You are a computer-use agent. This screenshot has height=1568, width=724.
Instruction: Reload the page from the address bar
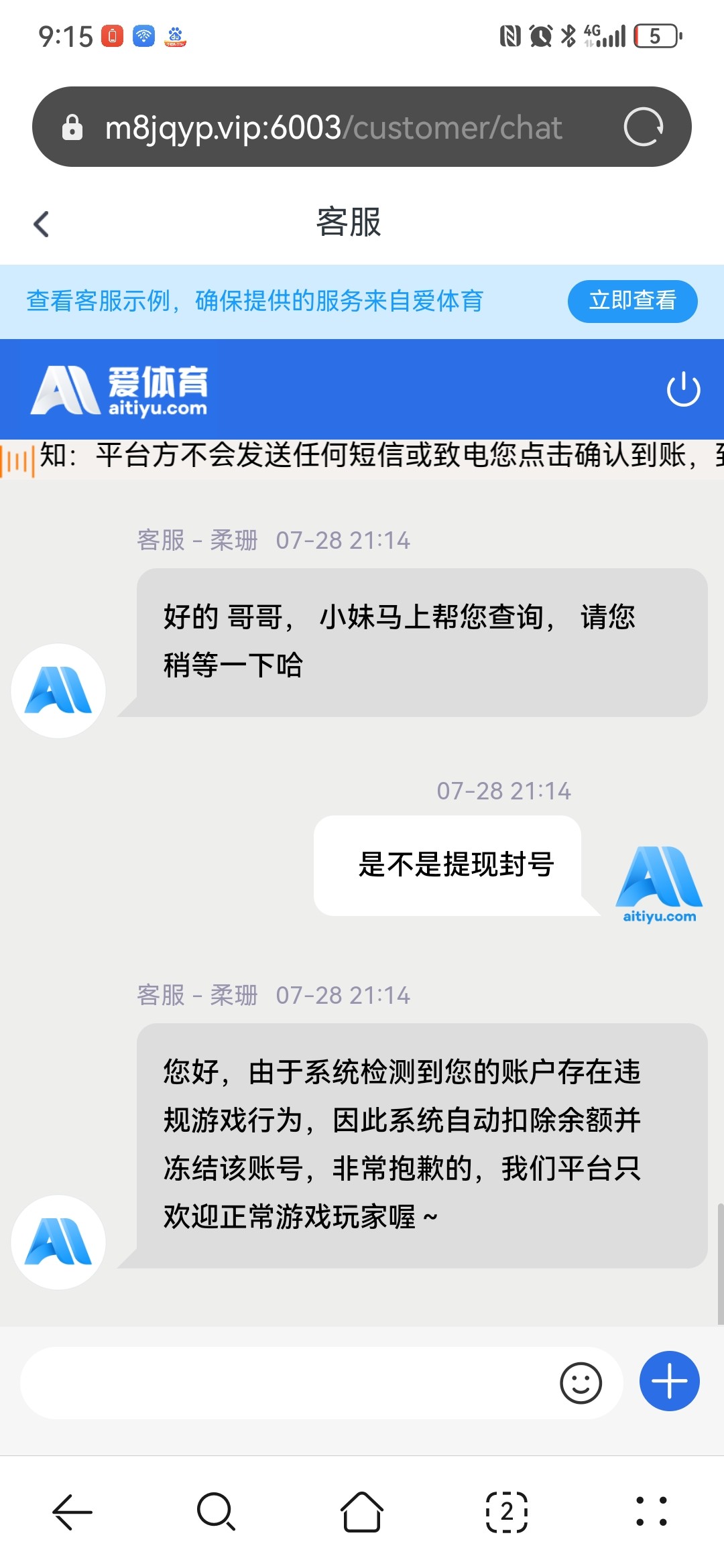tap(643, 127)
